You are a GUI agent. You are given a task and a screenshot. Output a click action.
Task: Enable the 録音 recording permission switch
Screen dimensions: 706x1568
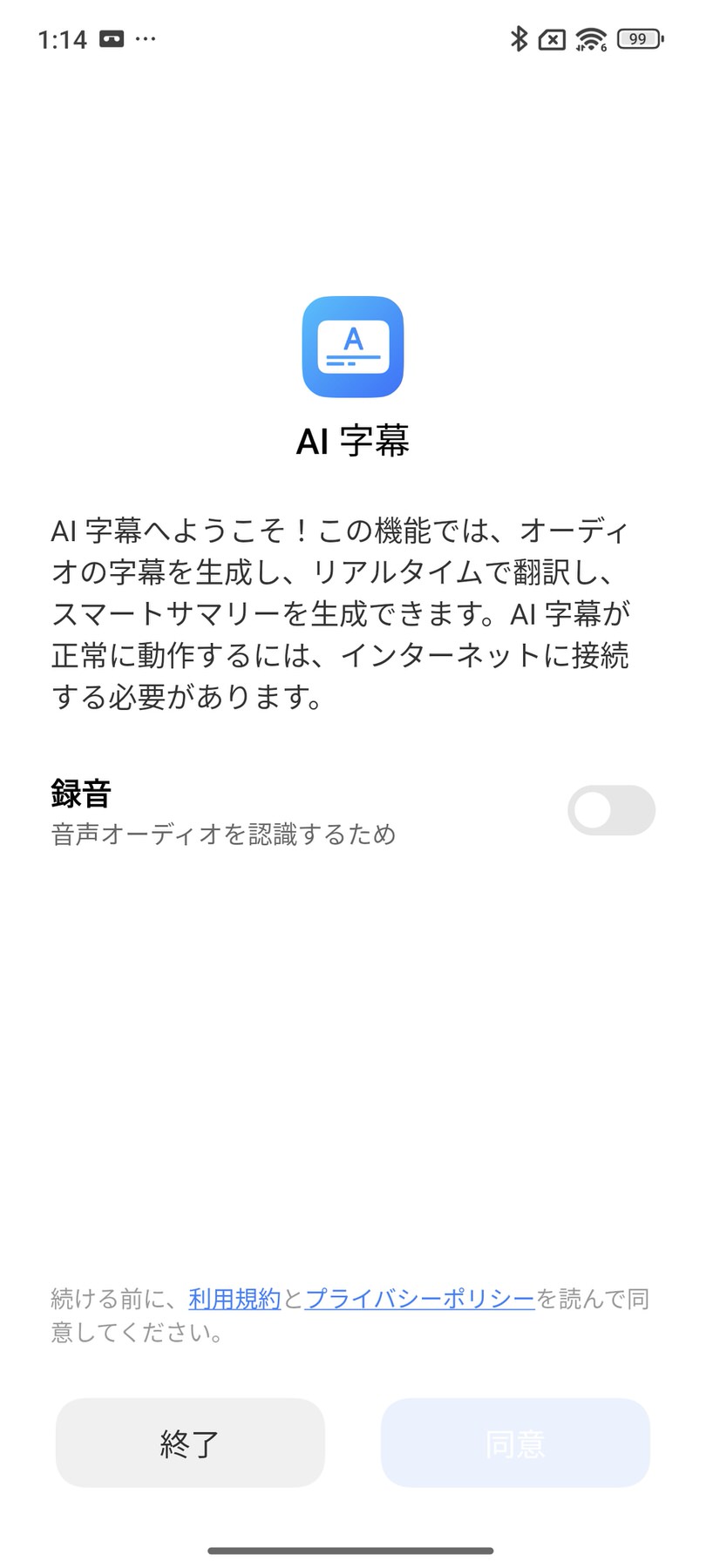[610, 810]
